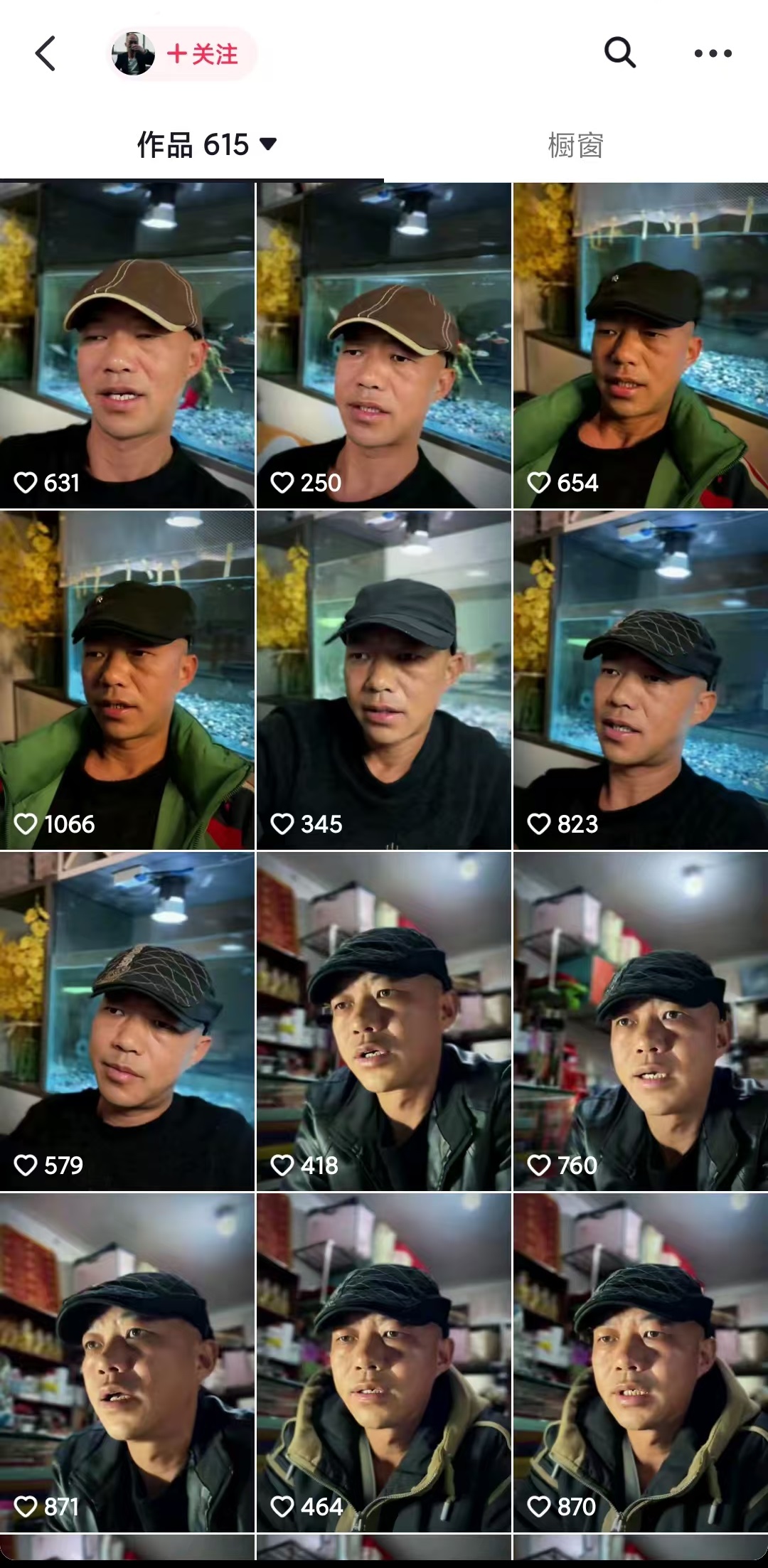
Task: View the video with 345 likes
Action: 383,680
